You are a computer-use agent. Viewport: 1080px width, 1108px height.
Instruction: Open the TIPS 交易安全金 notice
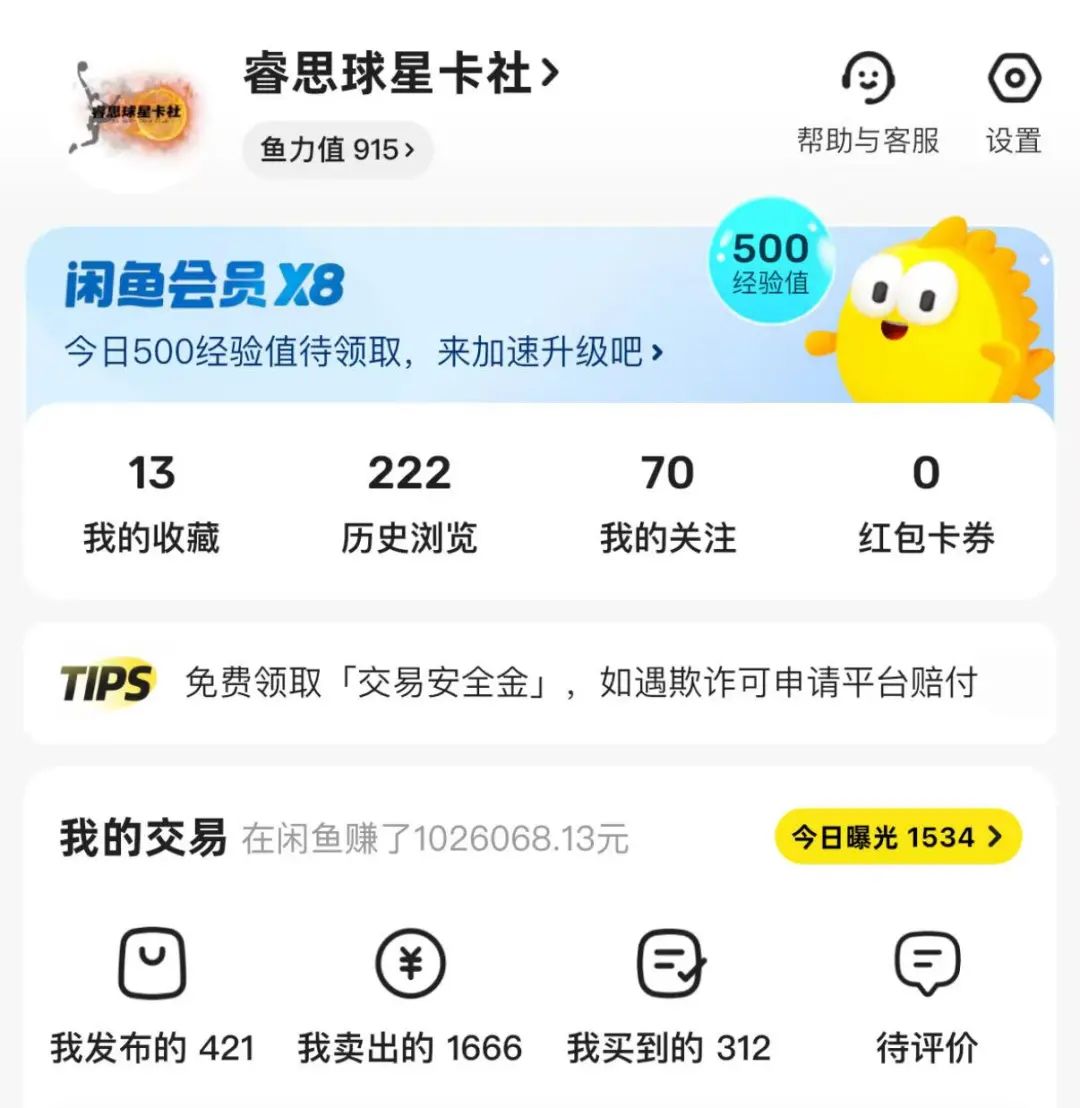coord(540,684)
